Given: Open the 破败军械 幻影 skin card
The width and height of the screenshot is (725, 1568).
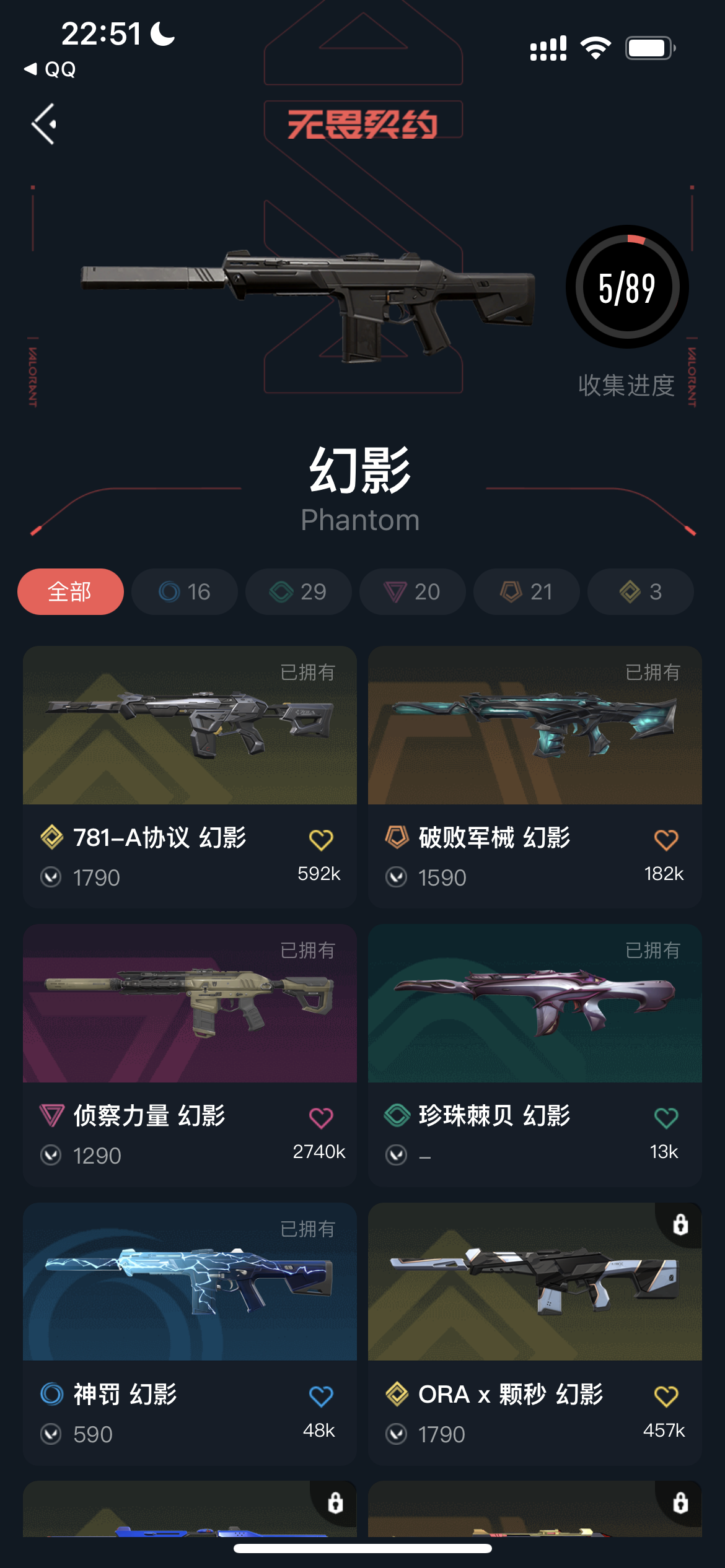Looking at the screenshot, I should (535, 777).
